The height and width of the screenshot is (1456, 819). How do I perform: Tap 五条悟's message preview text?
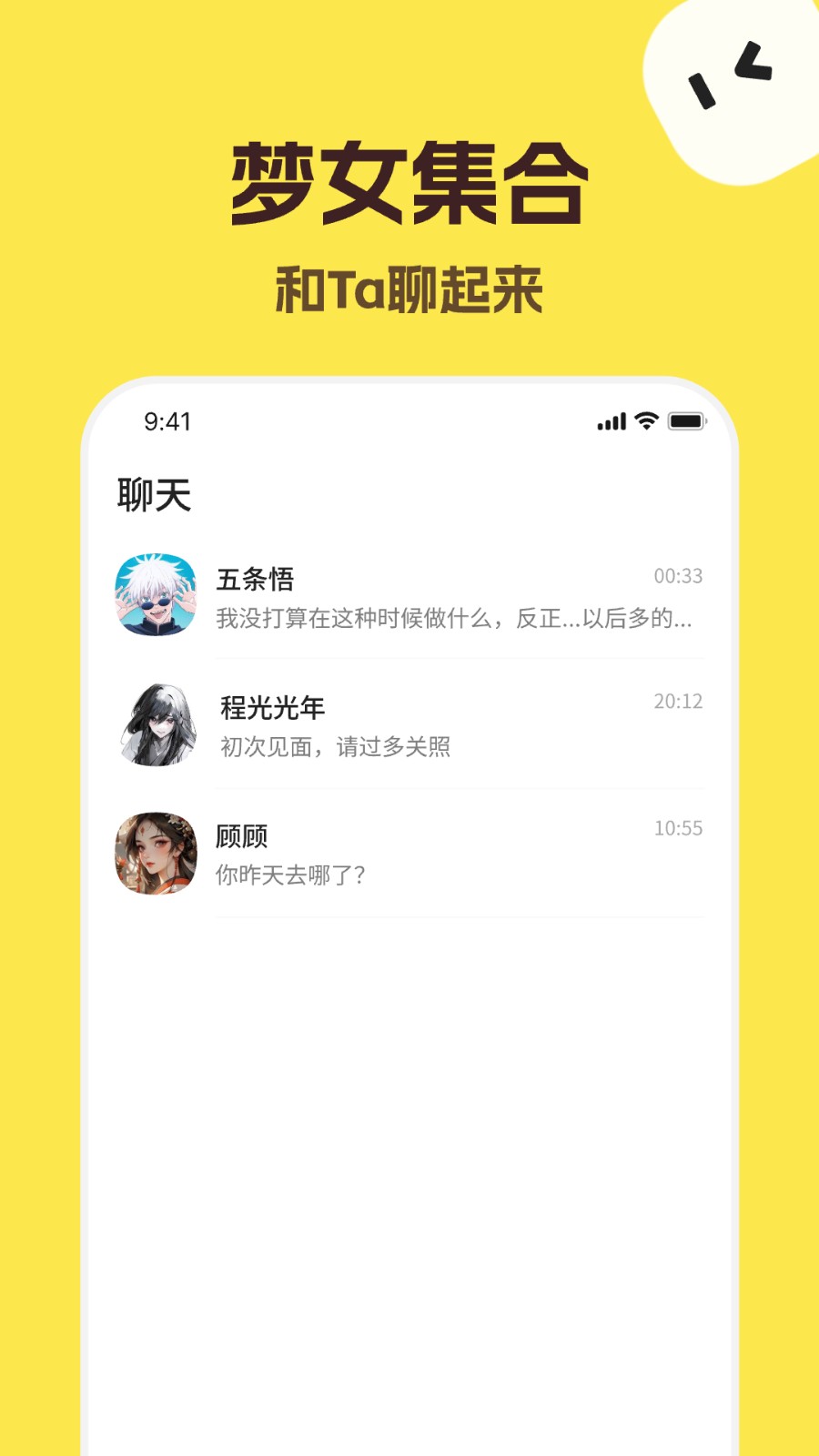[454, 620]
